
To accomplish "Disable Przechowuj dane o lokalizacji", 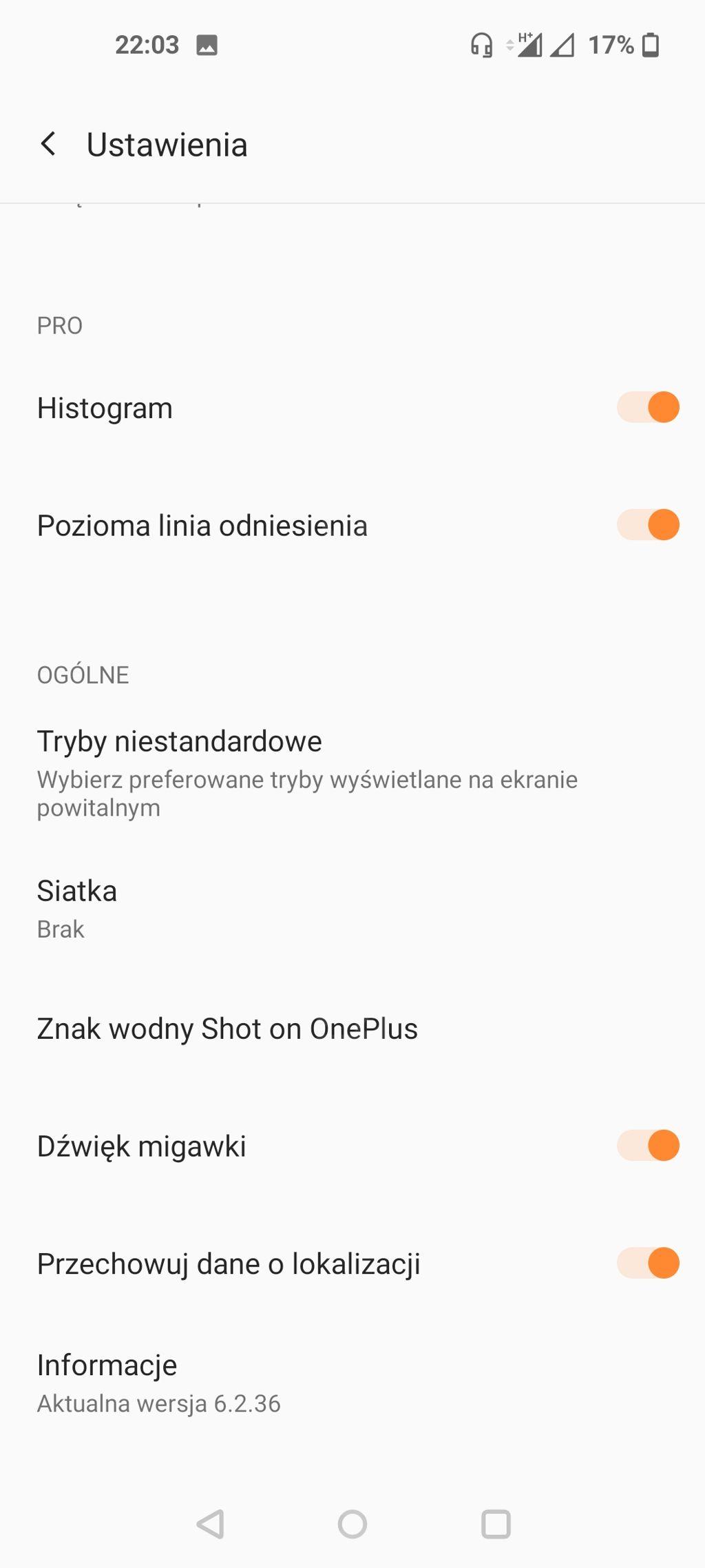I will pyautogui.click(x=648, y=1263).
